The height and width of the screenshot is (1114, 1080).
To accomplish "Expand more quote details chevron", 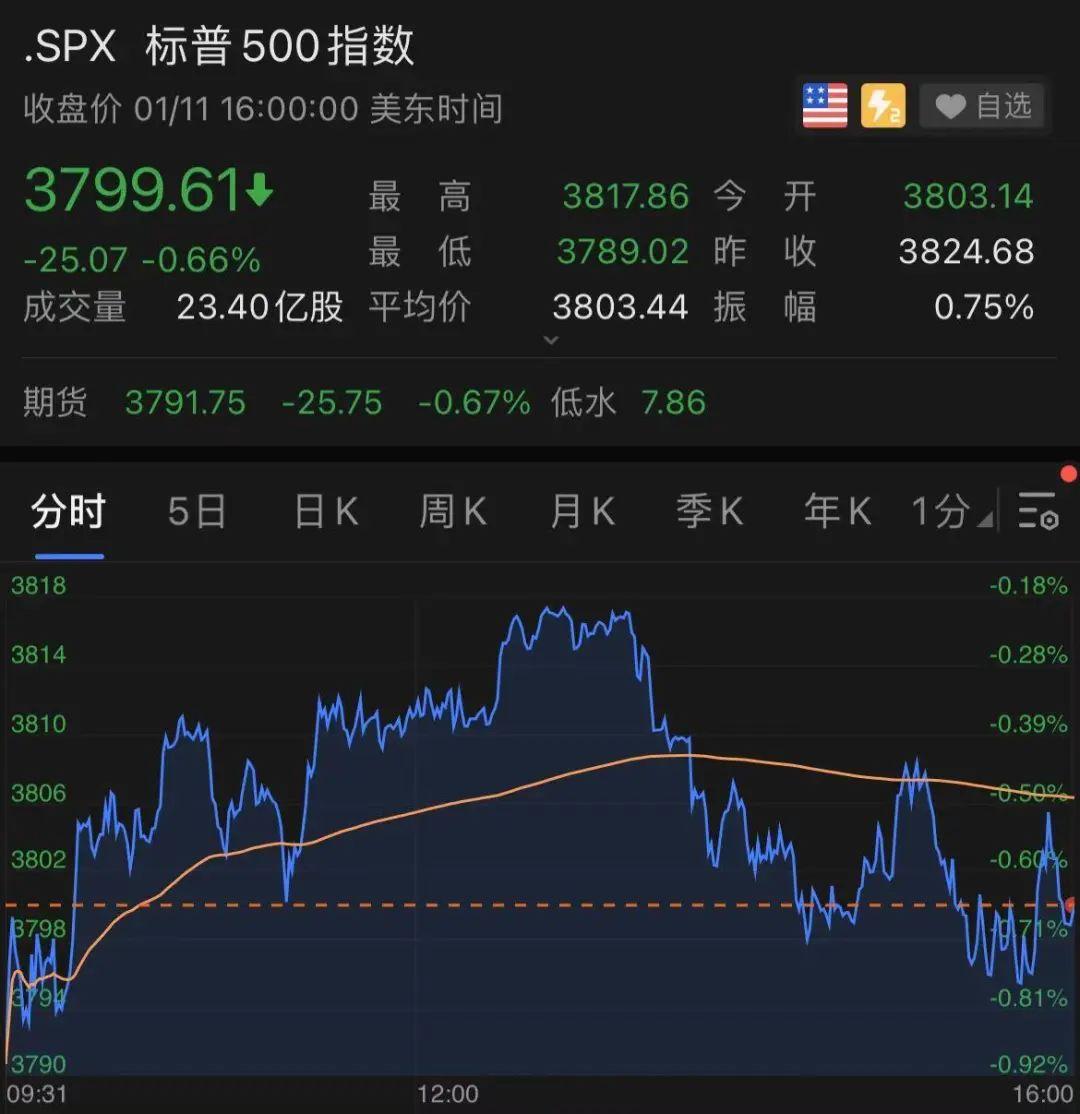I will coord(550,340).
